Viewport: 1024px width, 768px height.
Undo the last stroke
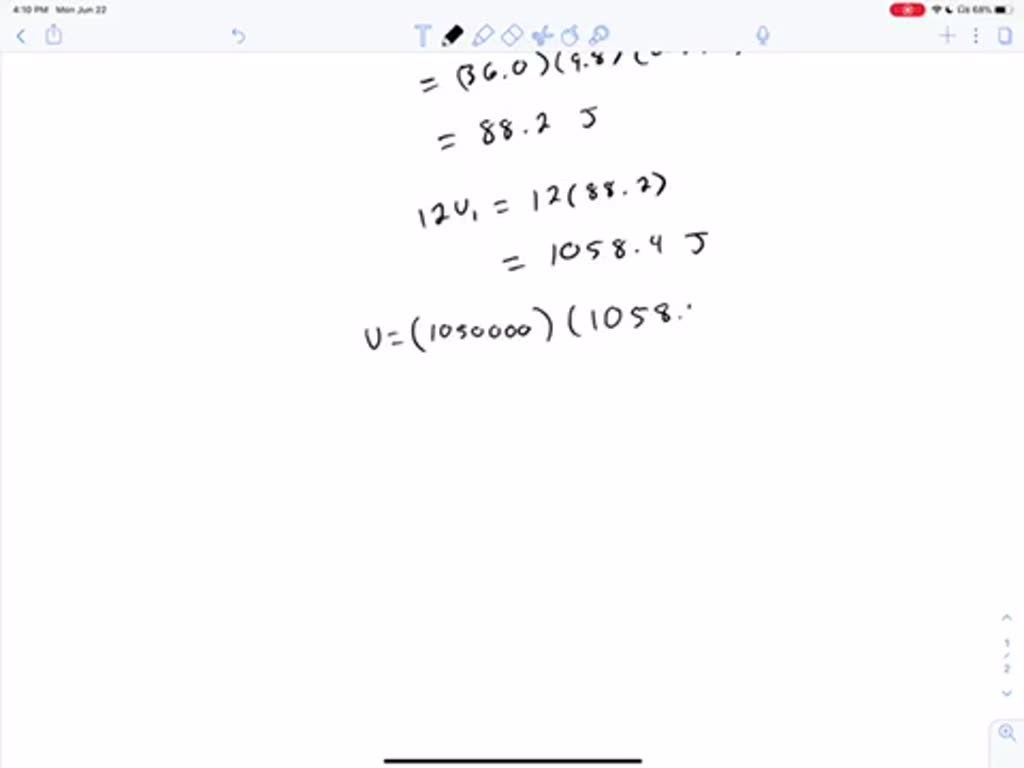pos(238,36)
